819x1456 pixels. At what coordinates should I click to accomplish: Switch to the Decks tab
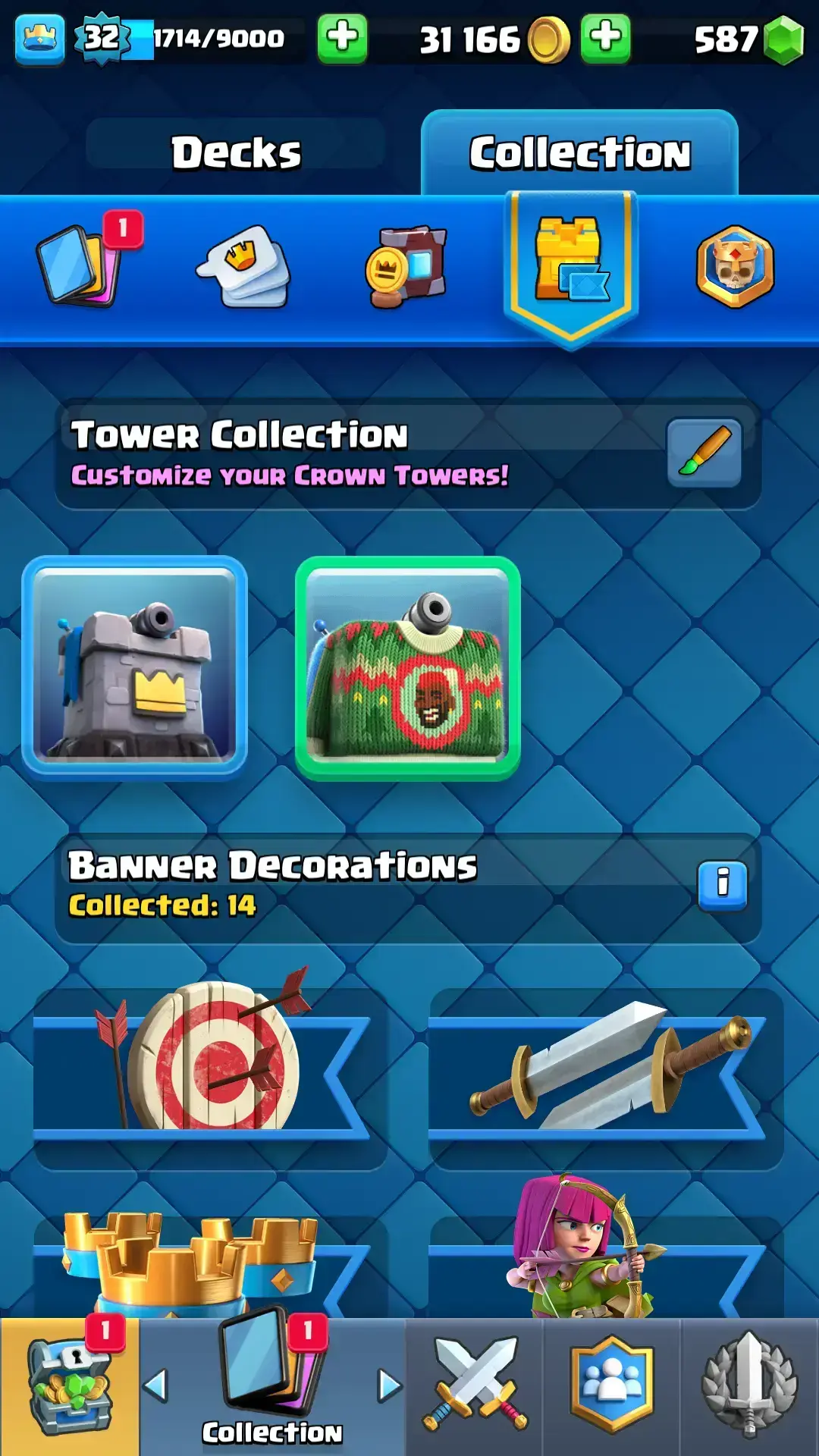coord(236,152)
